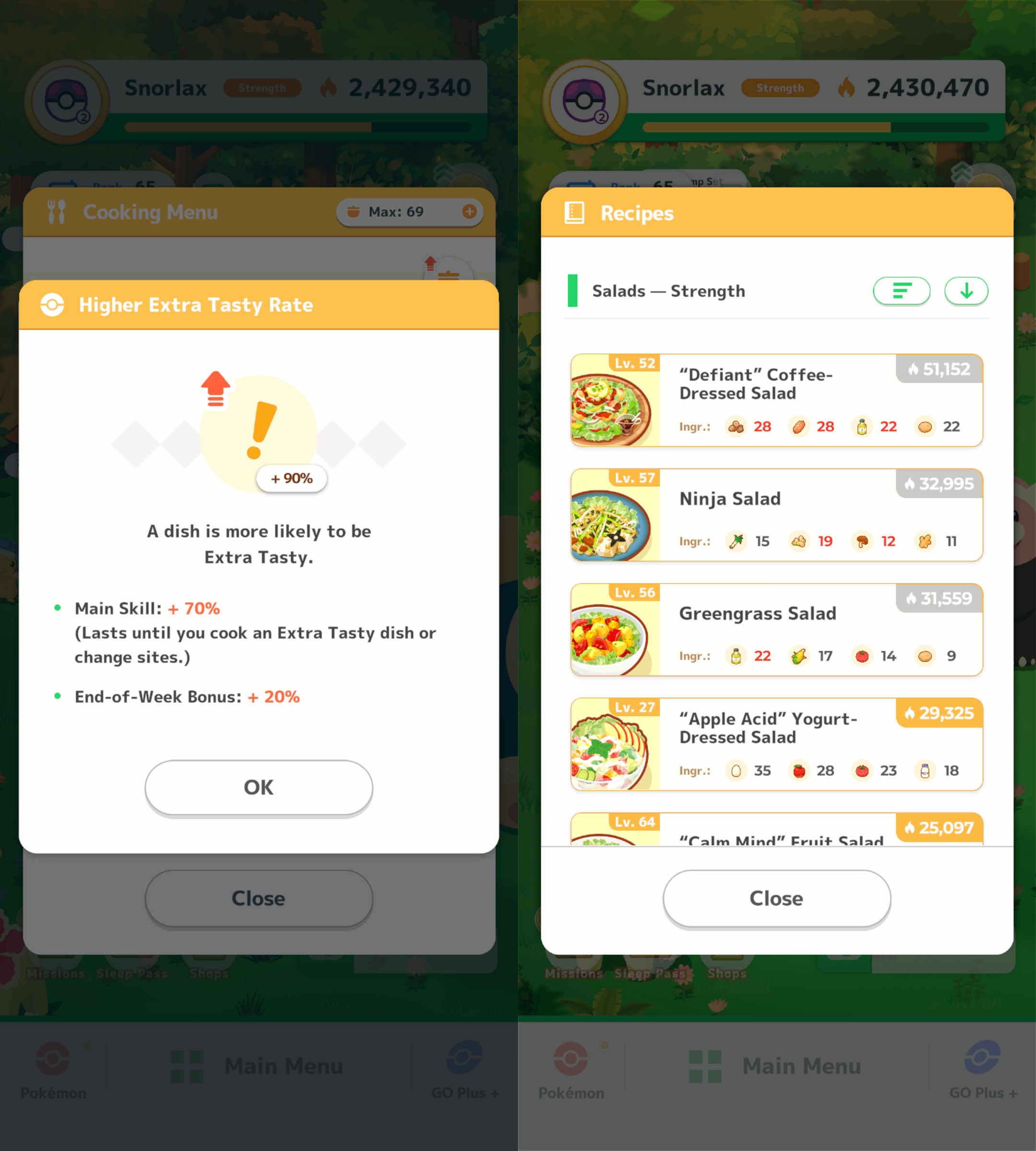
Task: Open the "Defiant" Coffee-Dressed Salad recipe
Action: [x=776, y=400]
